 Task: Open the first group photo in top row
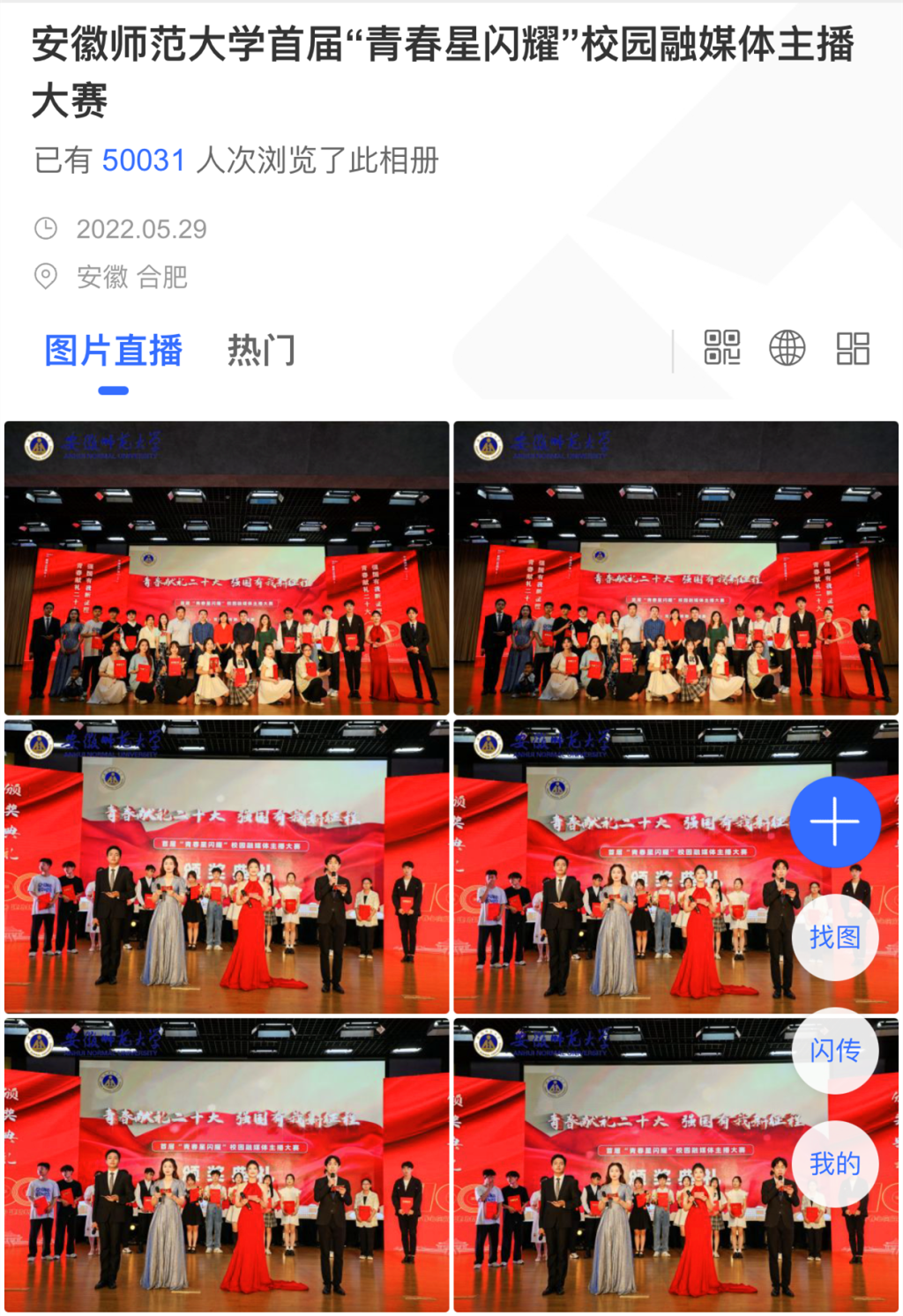(x=227, y=568)
